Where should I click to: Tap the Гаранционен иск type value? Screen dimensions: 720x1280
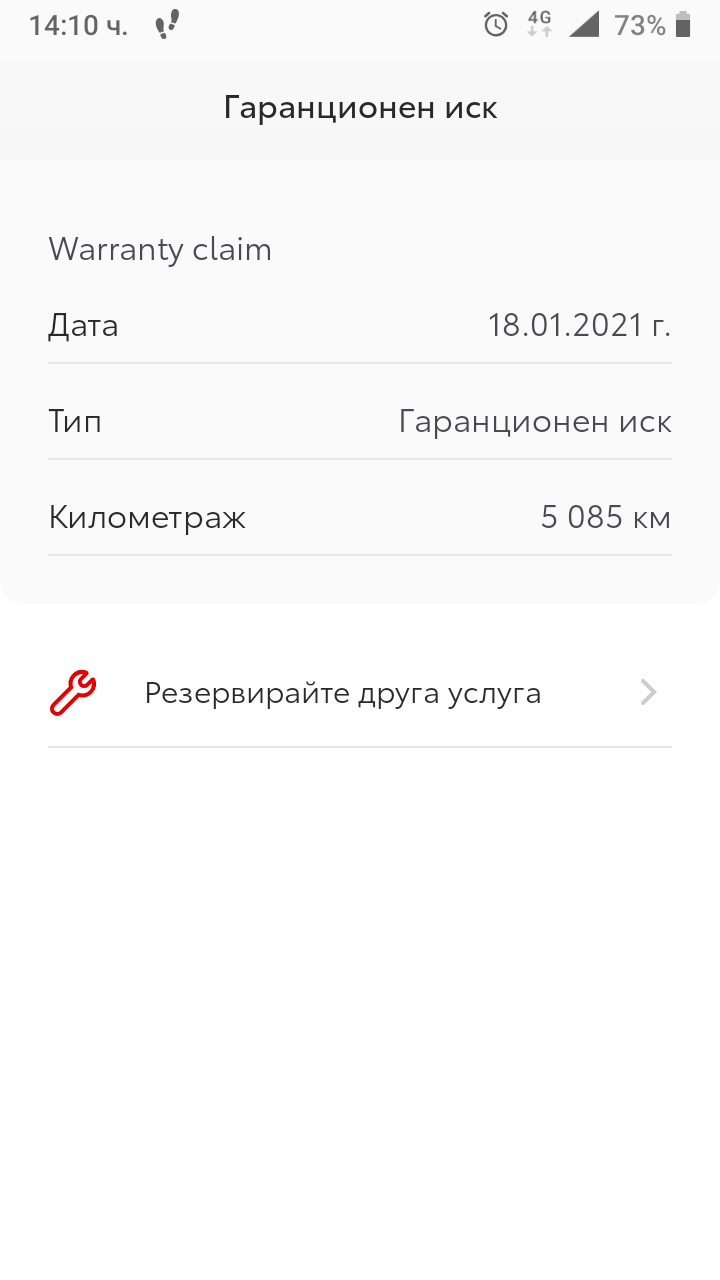click(535, 421)
